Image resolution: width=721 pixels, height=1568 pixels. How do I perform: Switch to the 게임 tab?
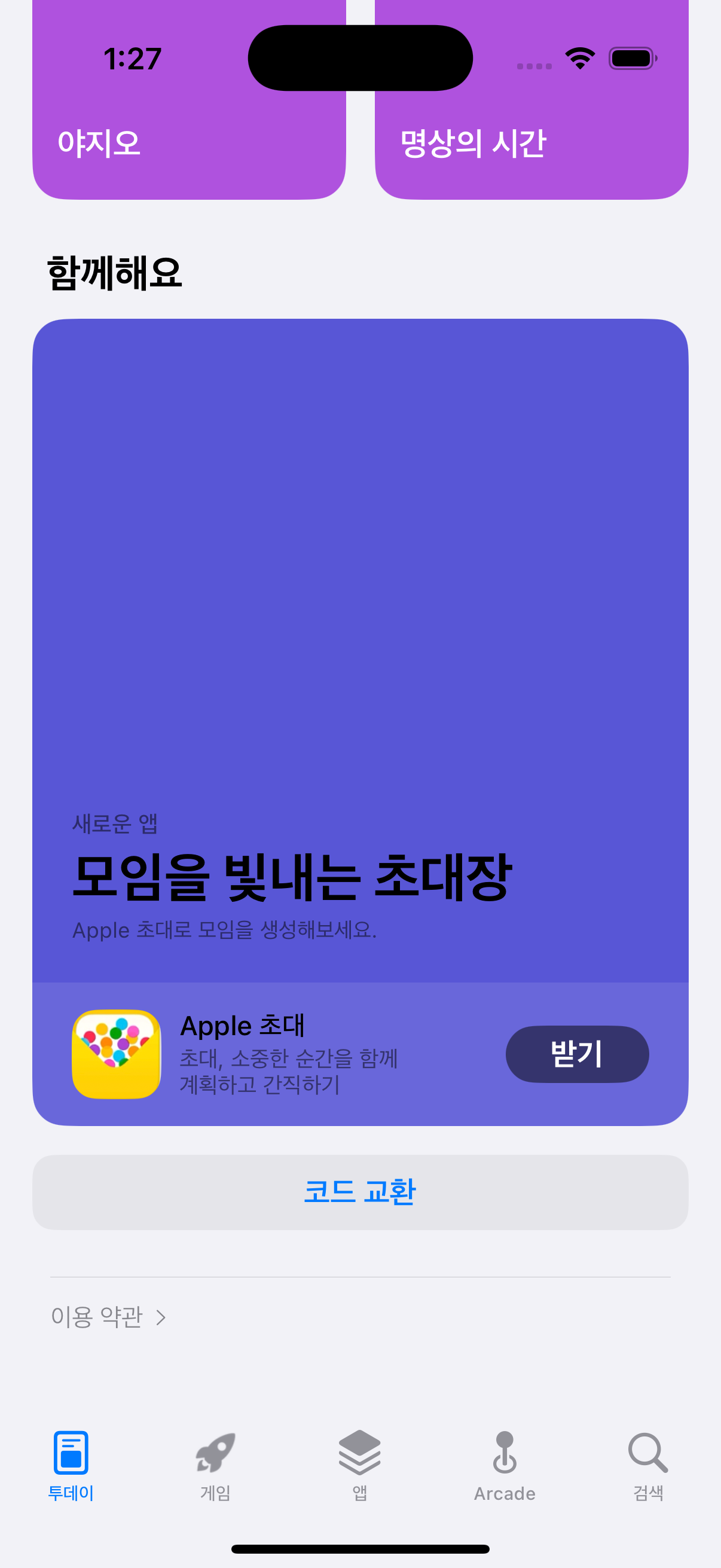coord(215,1466)
